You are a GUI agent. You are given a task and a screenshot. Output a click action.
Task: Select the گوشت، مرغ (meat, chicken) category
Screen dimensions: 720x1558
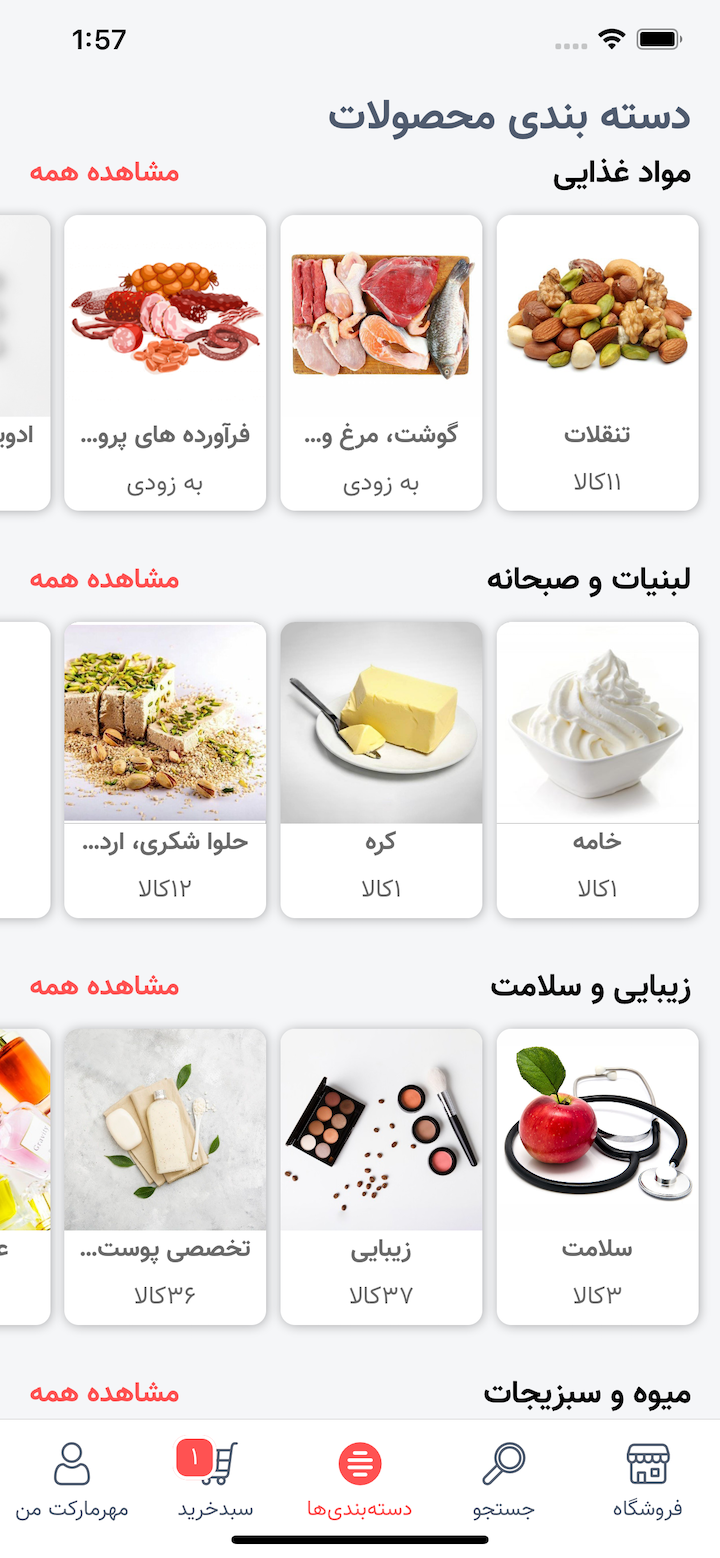point(381,362)
